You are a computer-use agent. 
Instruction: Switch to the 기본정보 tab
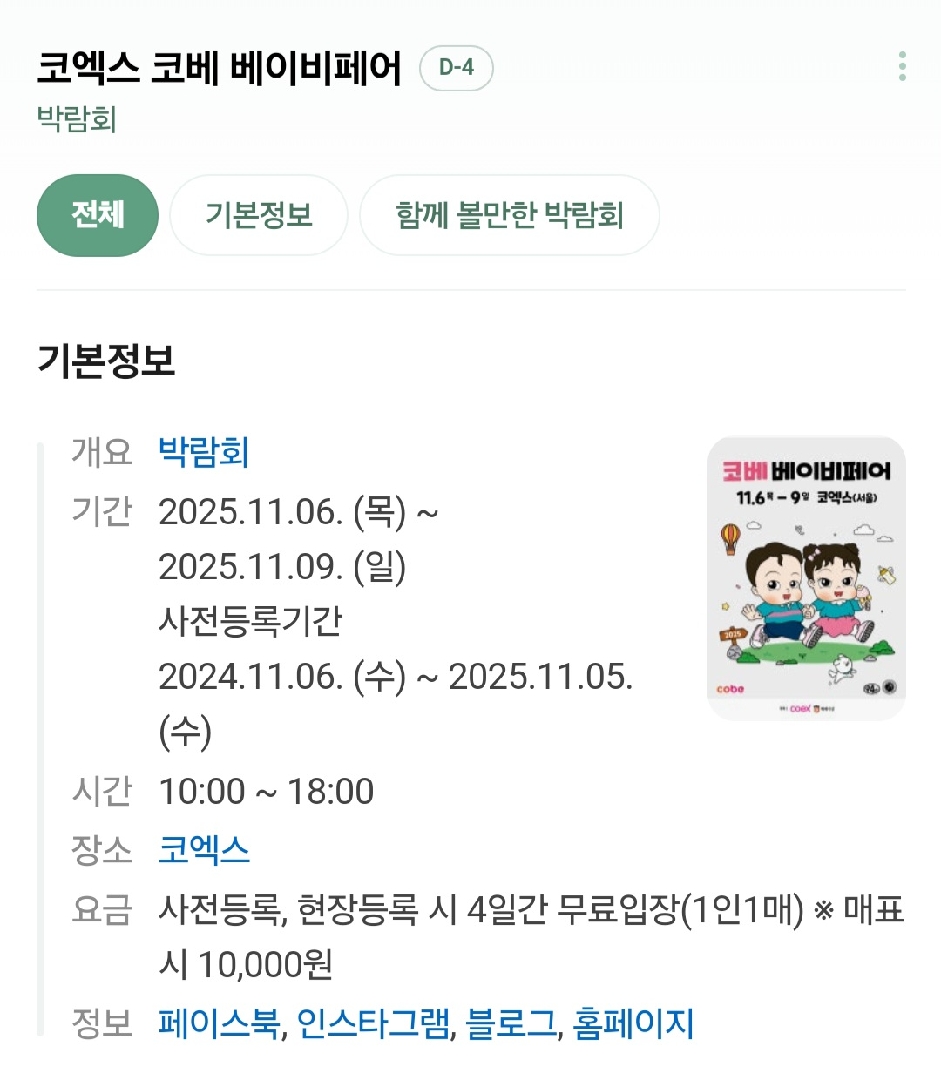point(258,215)
